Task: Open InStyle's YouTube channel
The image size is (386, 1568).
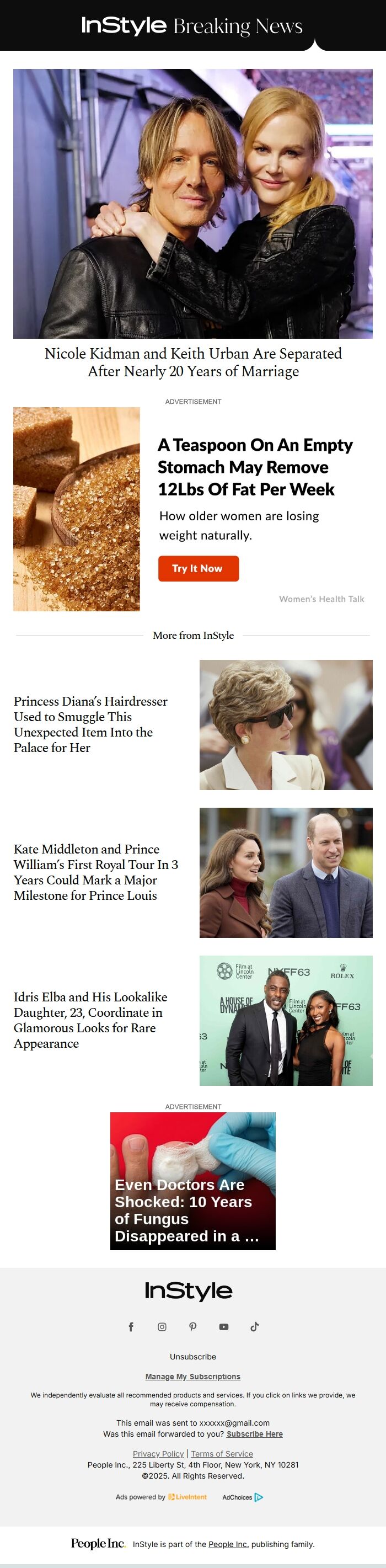Action: pos(223,1327)
